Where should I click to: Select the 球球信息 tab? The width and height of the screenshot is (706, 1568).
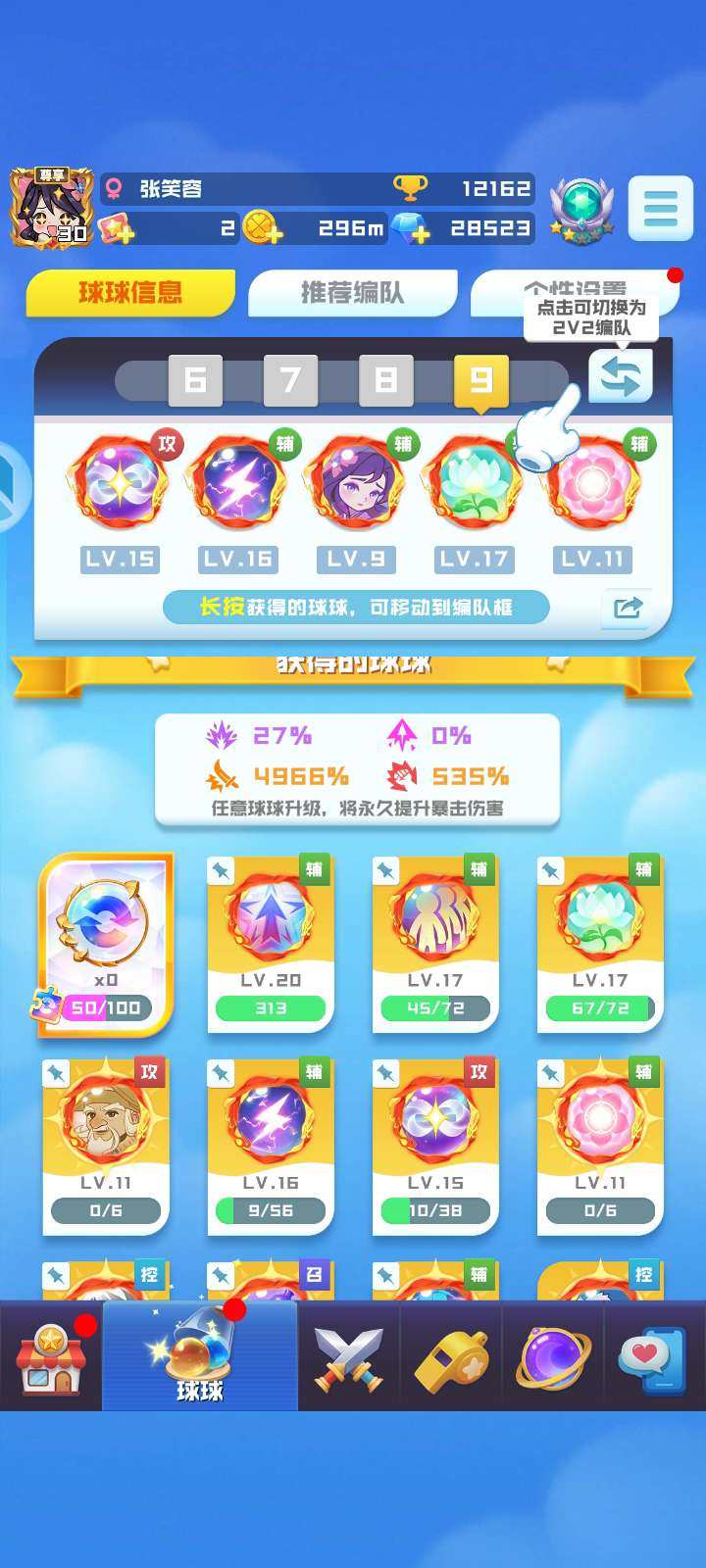[x=130, y=292]
